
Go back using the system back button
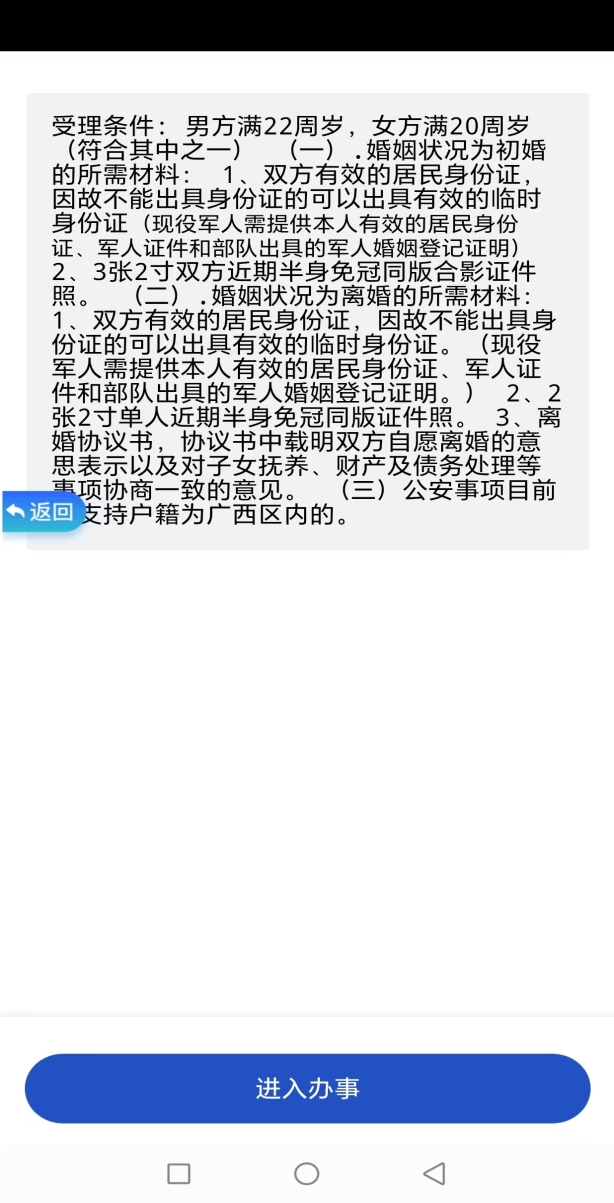point(434,1173)
